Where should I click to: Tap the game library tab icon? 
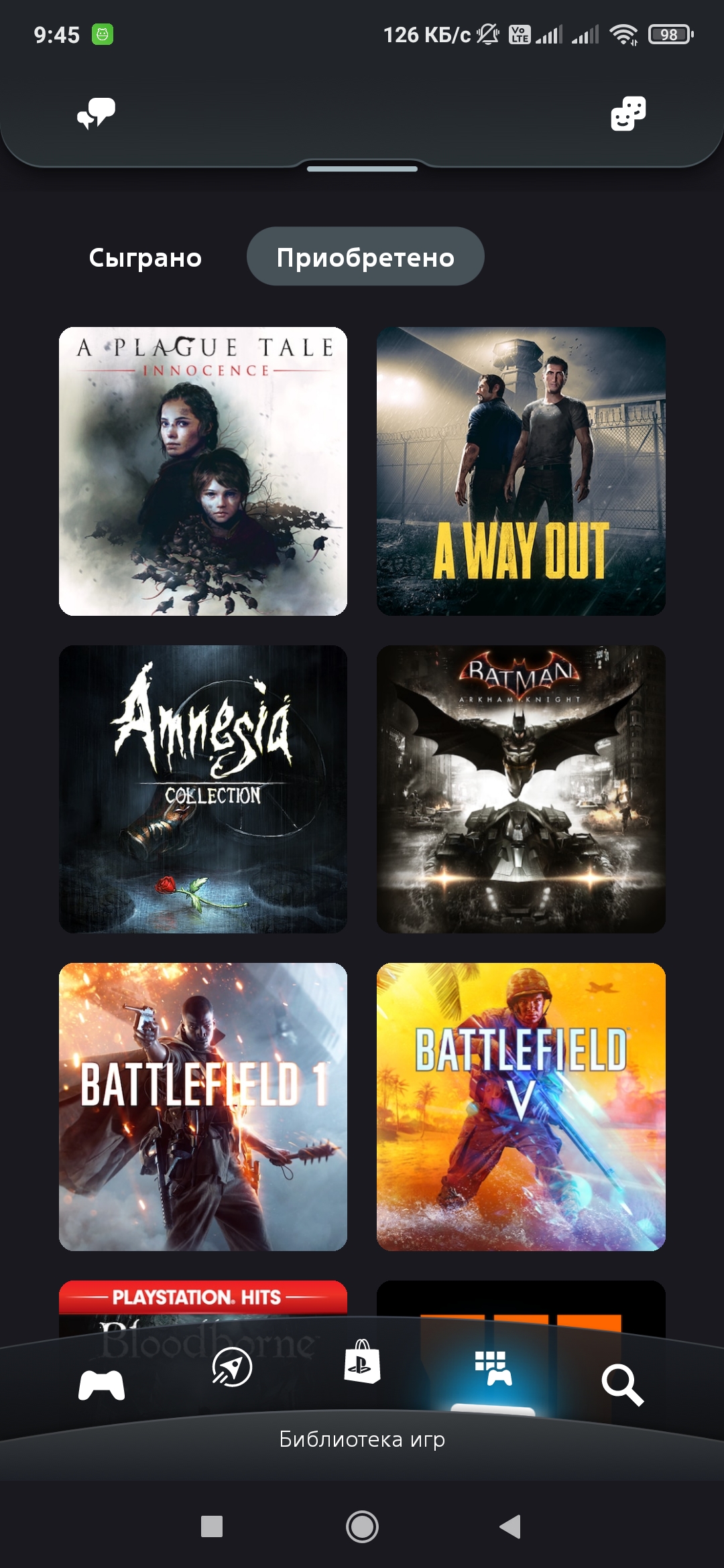coord(493,1368)
